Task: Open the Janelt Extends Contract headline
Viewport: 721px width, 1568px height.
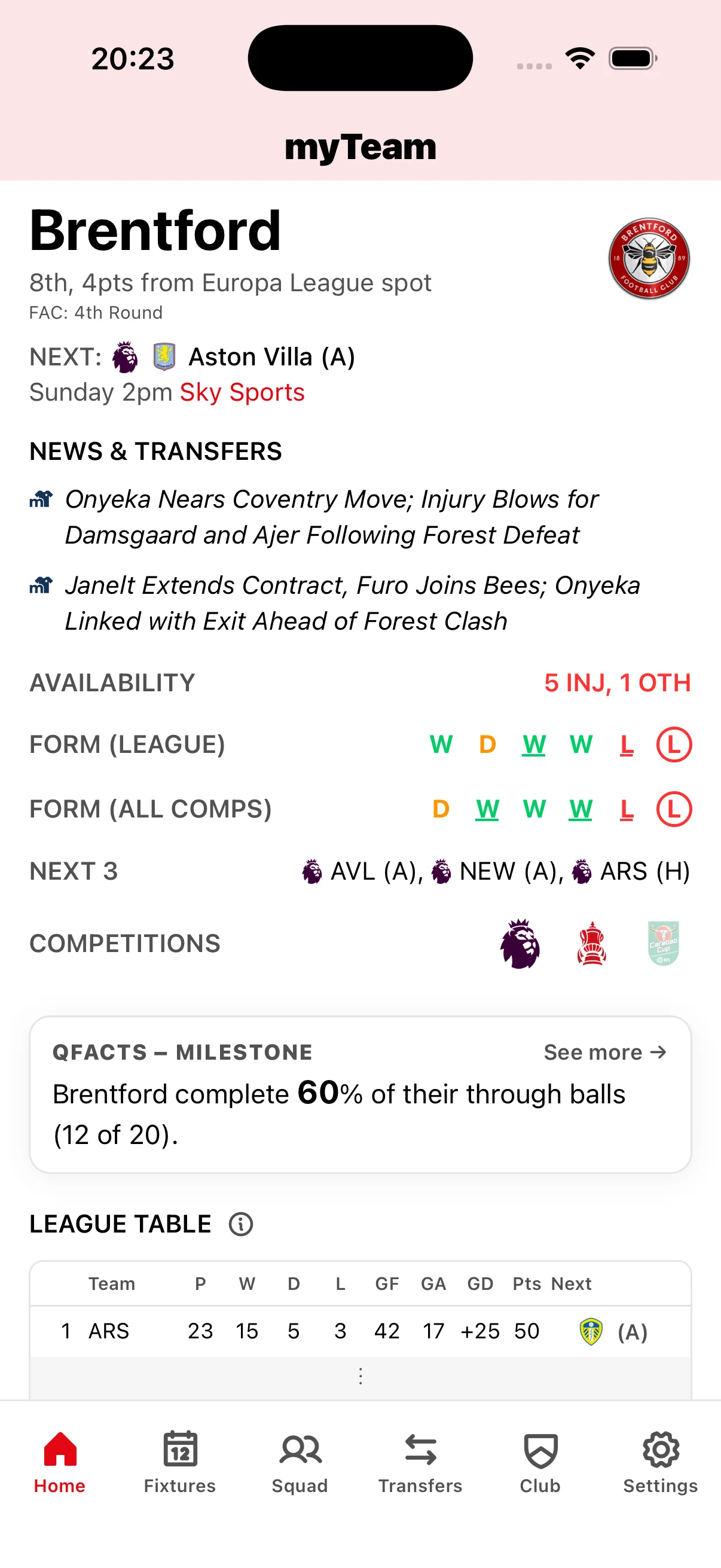Action: pos(352,585)
